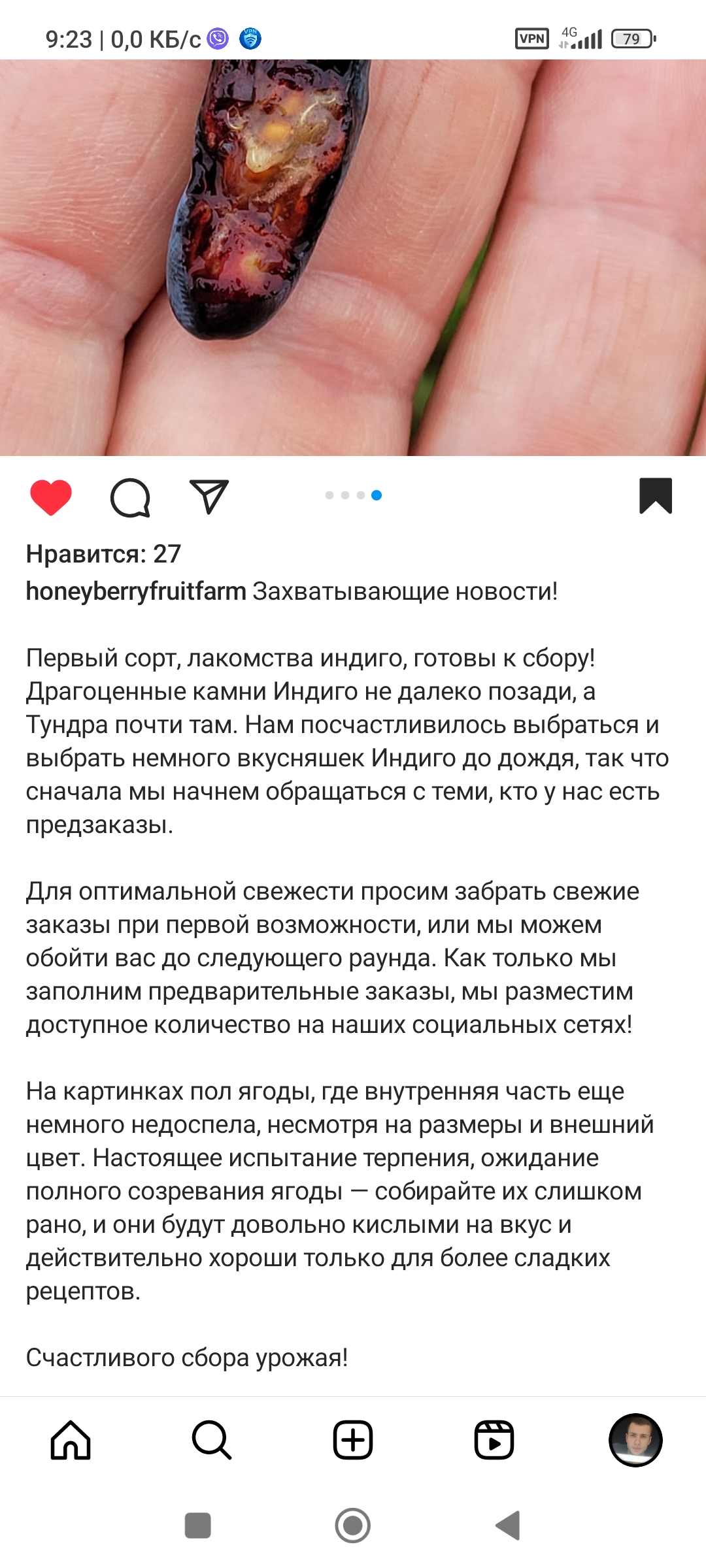
Task: Open the Reels tab
Action: click(494, 1440)
